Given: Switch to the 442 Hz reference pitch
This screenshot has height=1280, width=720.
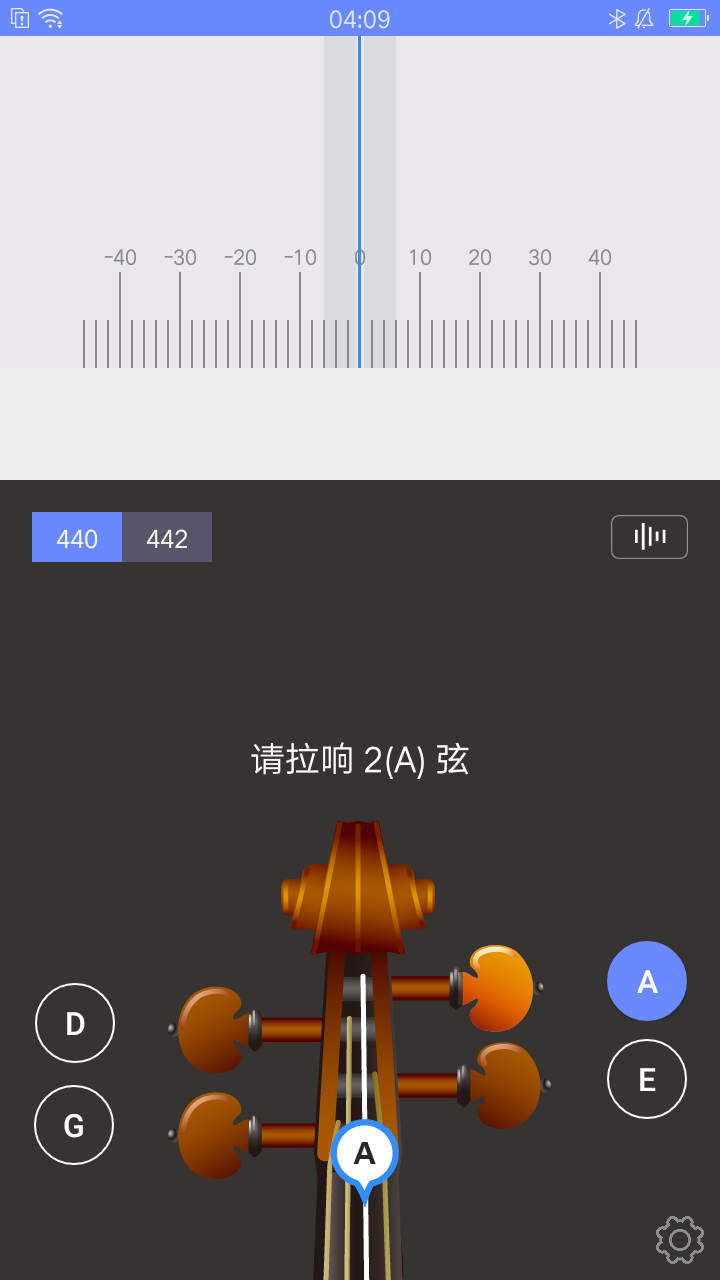Looking at the screenshot, I should point(167,538).
